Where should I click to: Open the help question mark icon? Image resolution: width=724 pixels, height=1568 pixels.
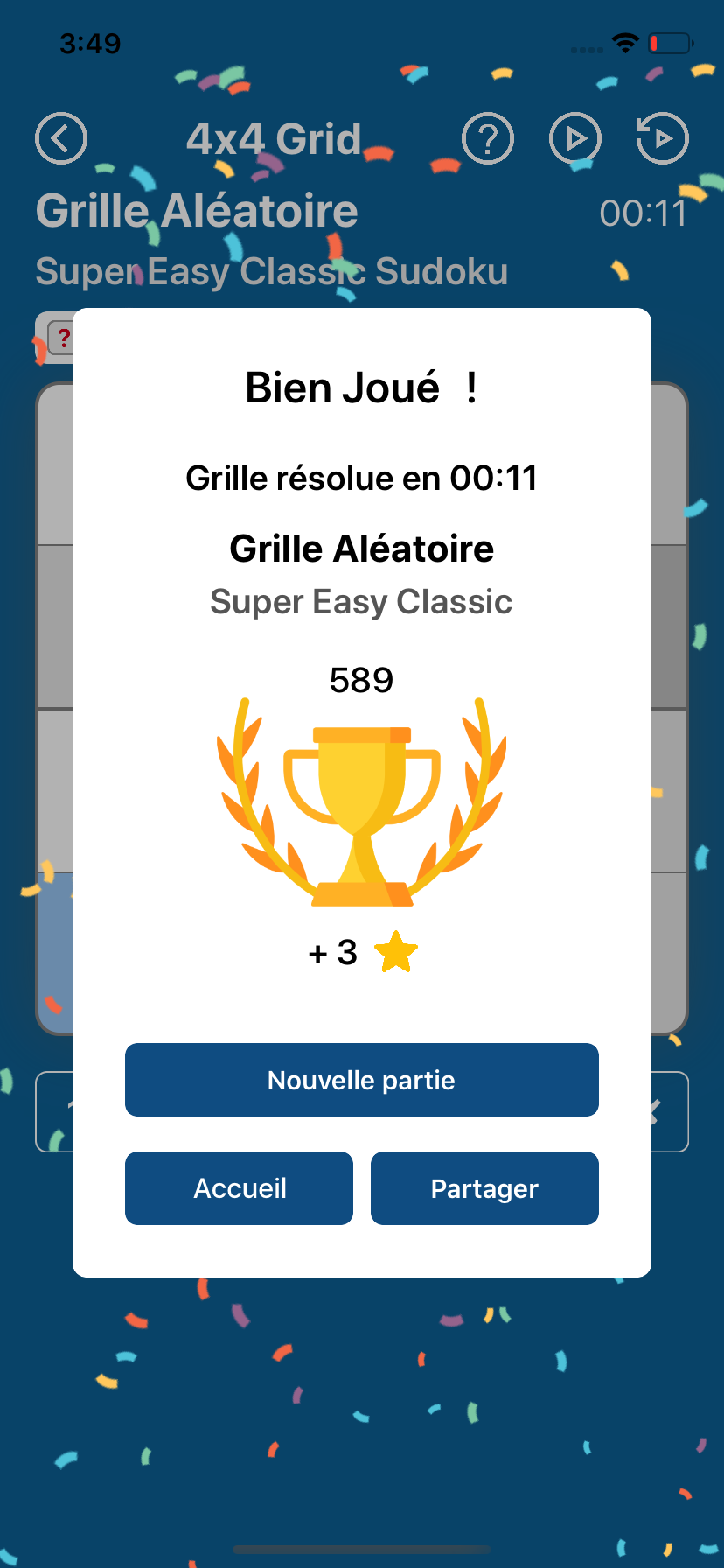488,138
